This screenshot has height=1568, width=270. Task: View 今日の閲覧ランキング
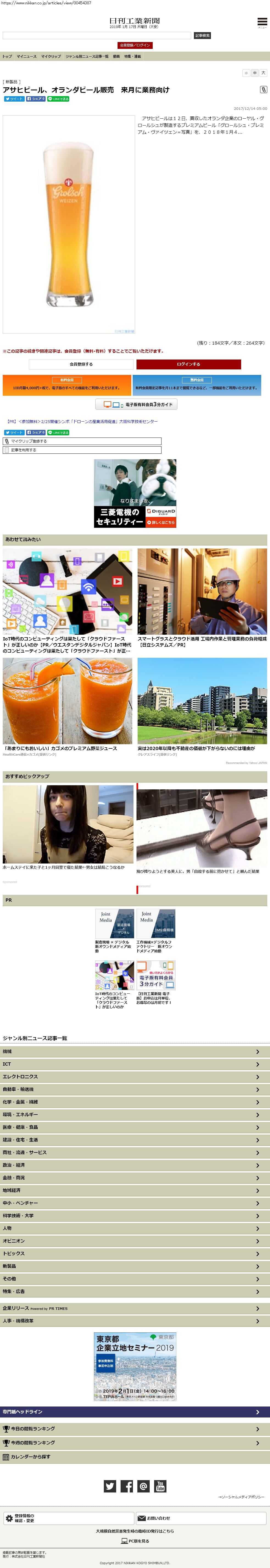click(135, 1428)
